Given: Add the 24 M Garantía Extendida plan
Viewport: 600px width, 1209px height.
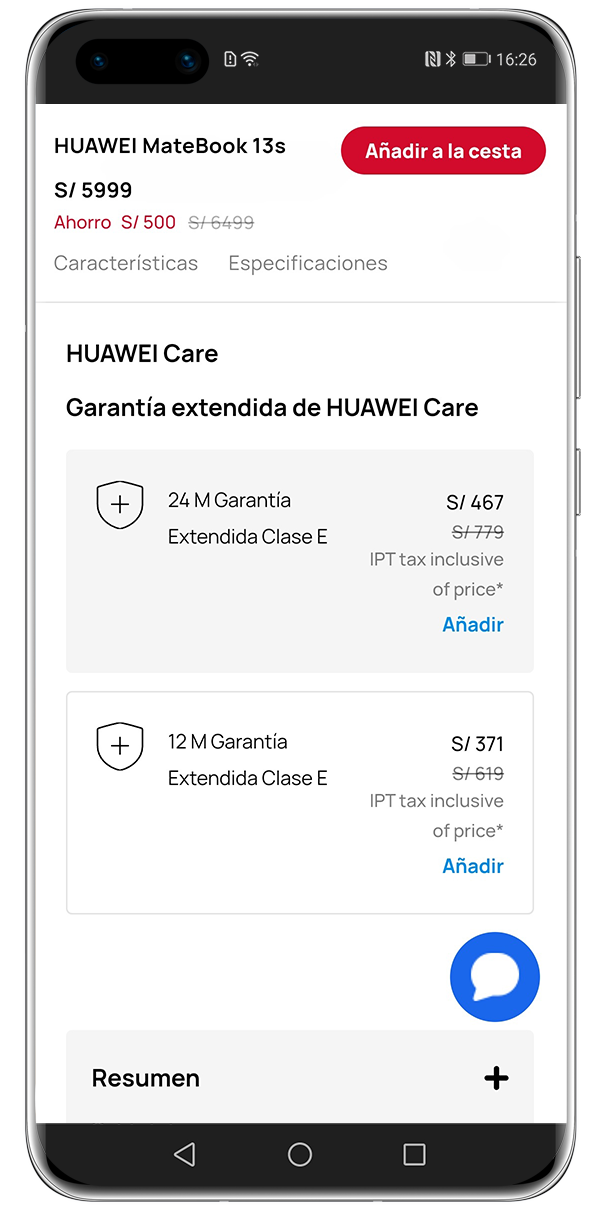Looking at the screenshot, I should coord(473,625).
